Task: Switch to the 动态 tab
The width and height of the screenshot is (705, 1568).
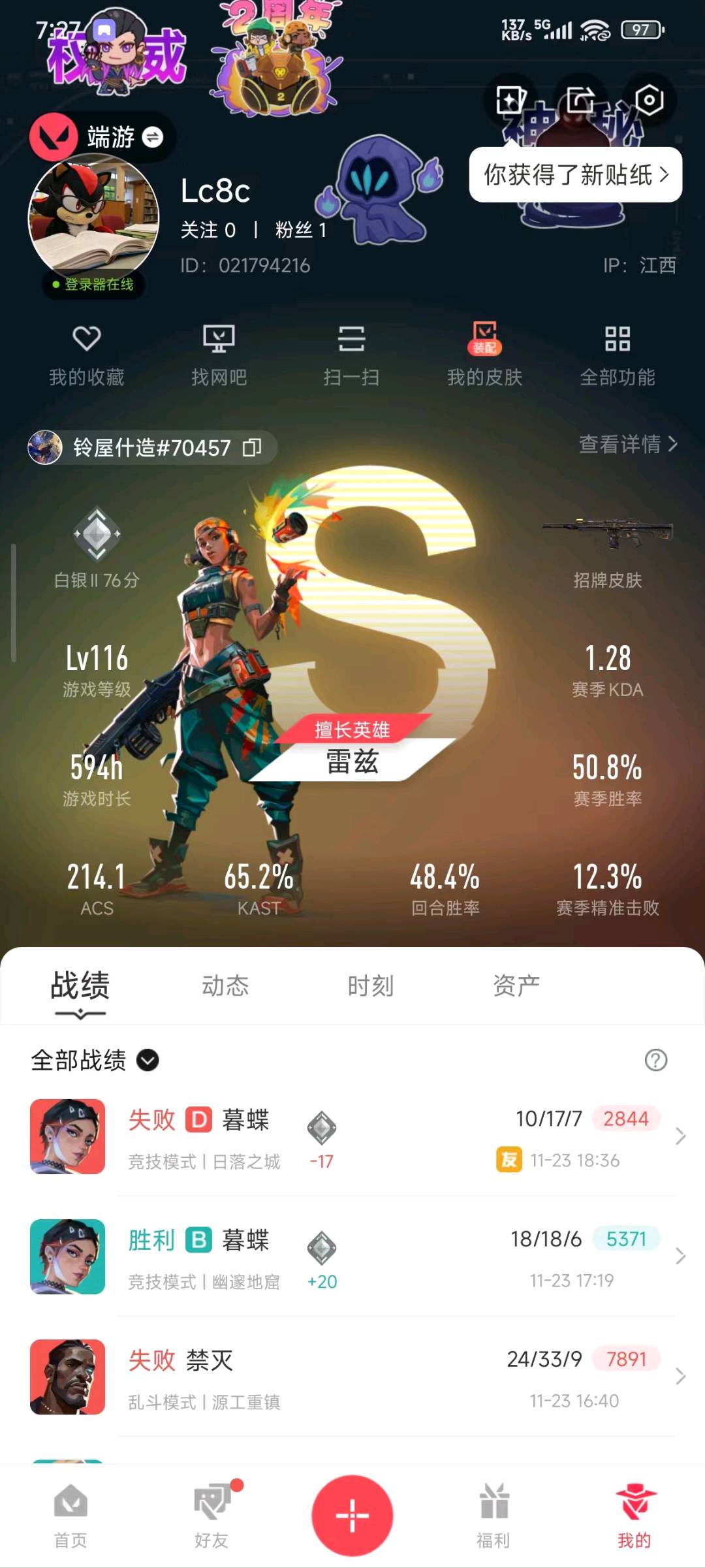Action: tap(225, 985)
